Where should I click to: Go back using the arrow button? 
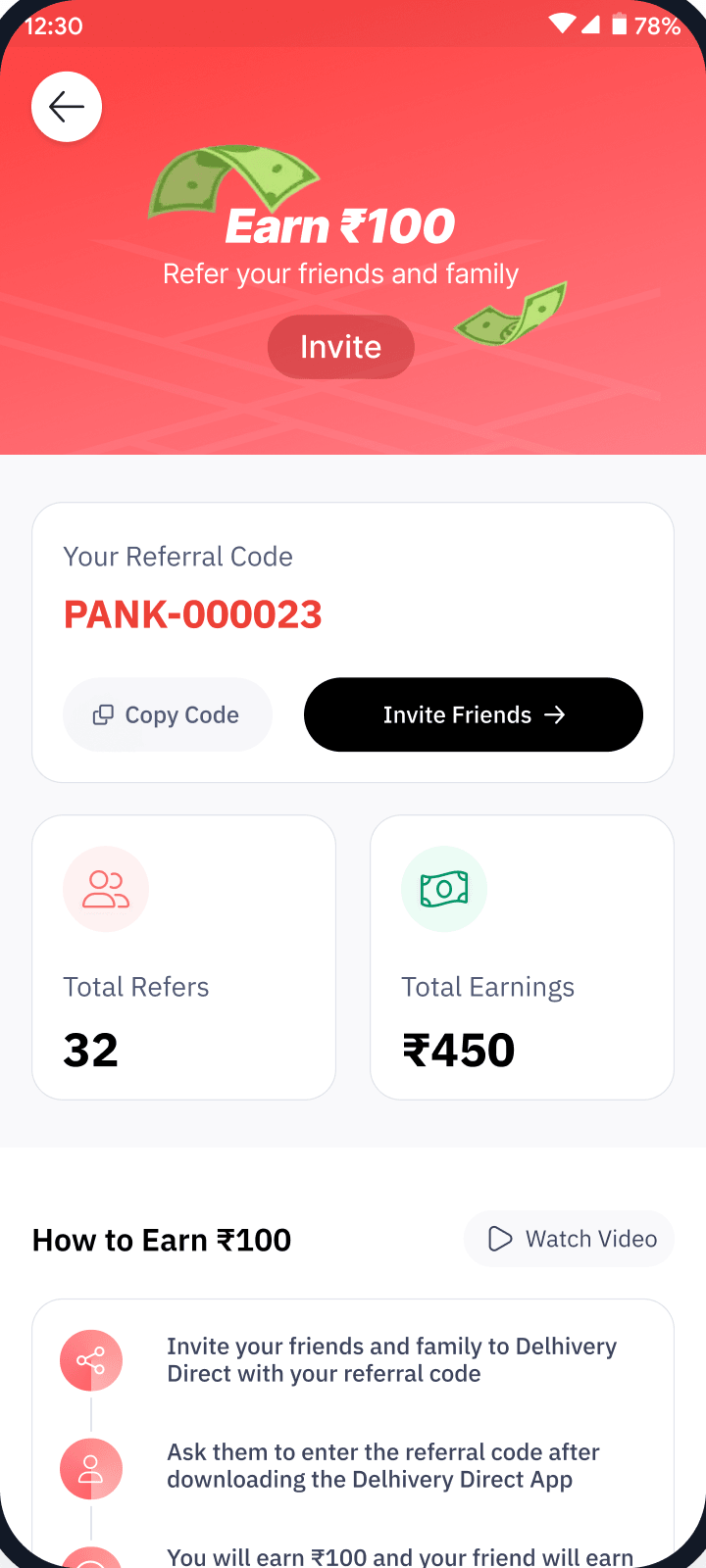[67, 107]
